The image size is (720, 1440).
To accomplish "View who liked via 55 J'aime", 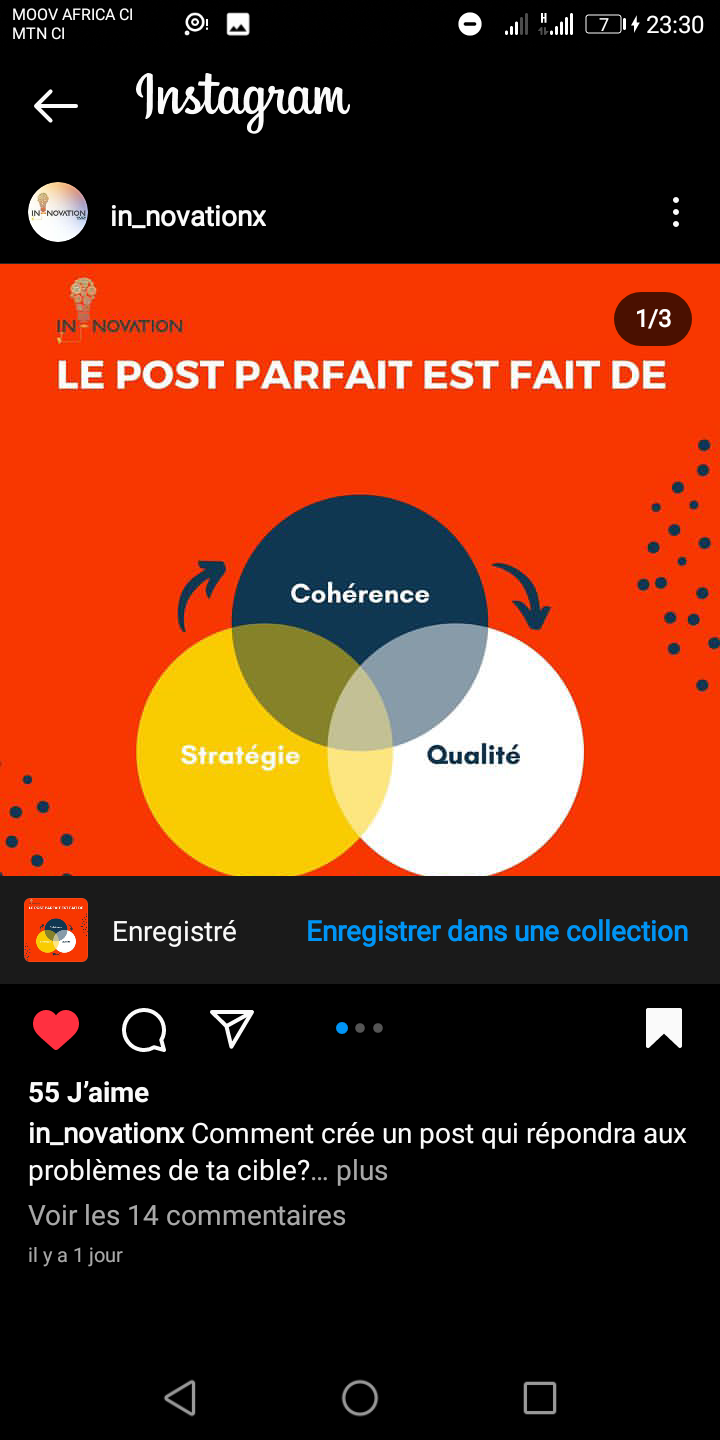I will click(89, 1092).
